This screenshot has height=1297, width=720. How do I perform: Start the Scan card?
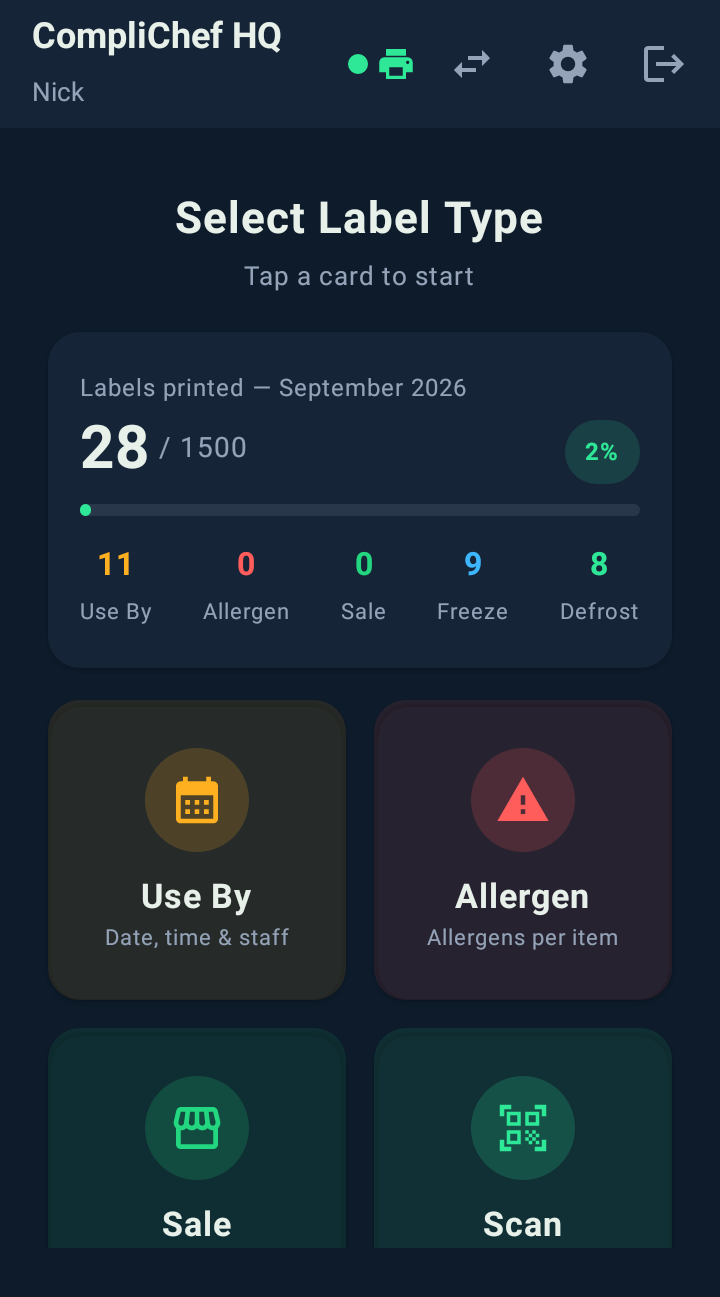click(x=523, y=1138)
